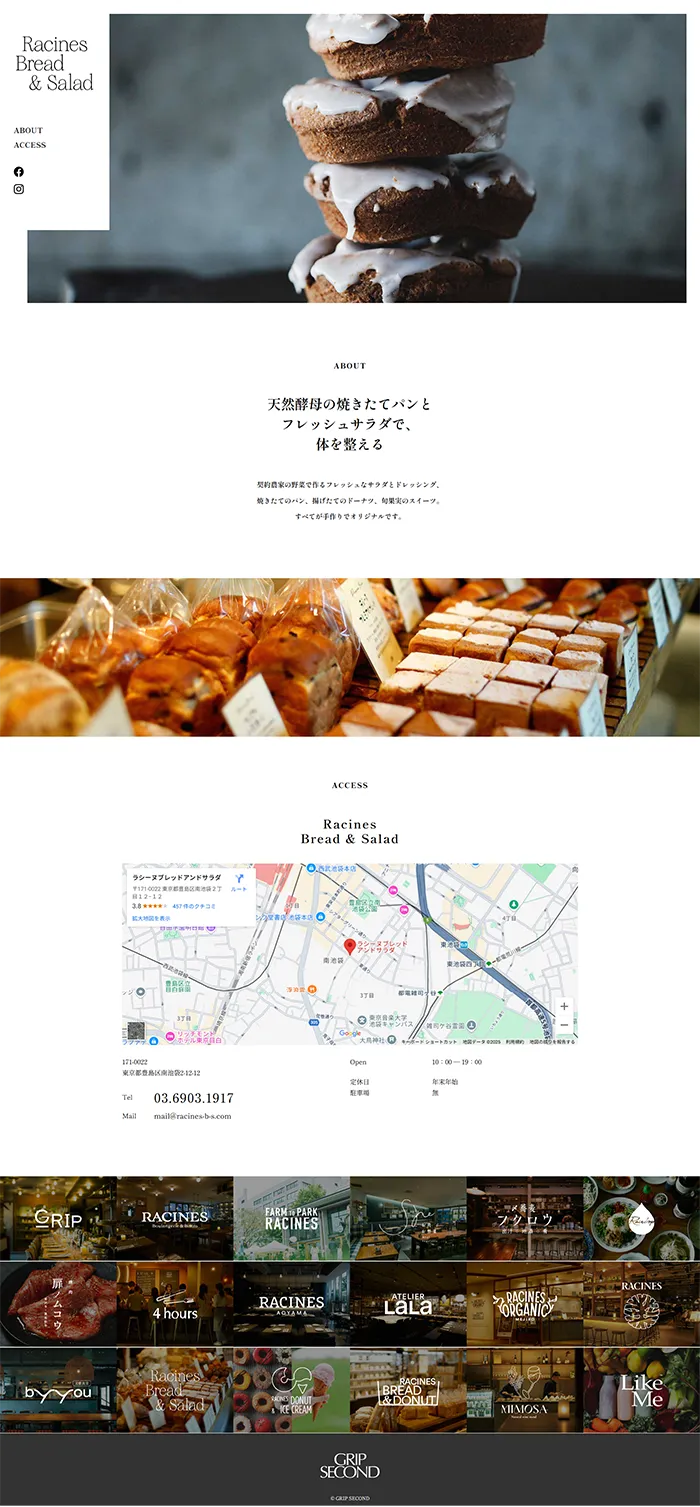
Task: Open the Racines Aoyama tile
Action: click(x=291, y=1304)
